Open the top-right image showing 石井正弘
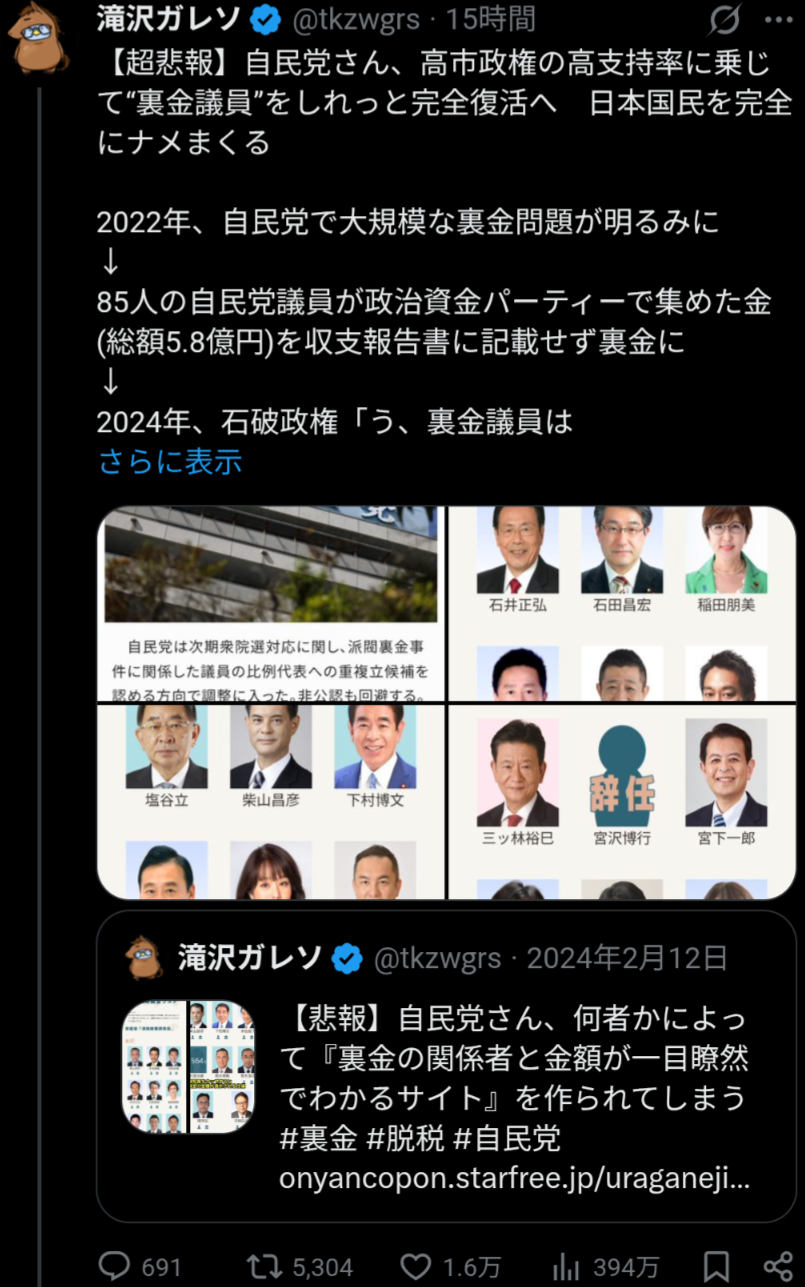The width and height of the screenshot is (805, 1287). click(x=622, y=603)
